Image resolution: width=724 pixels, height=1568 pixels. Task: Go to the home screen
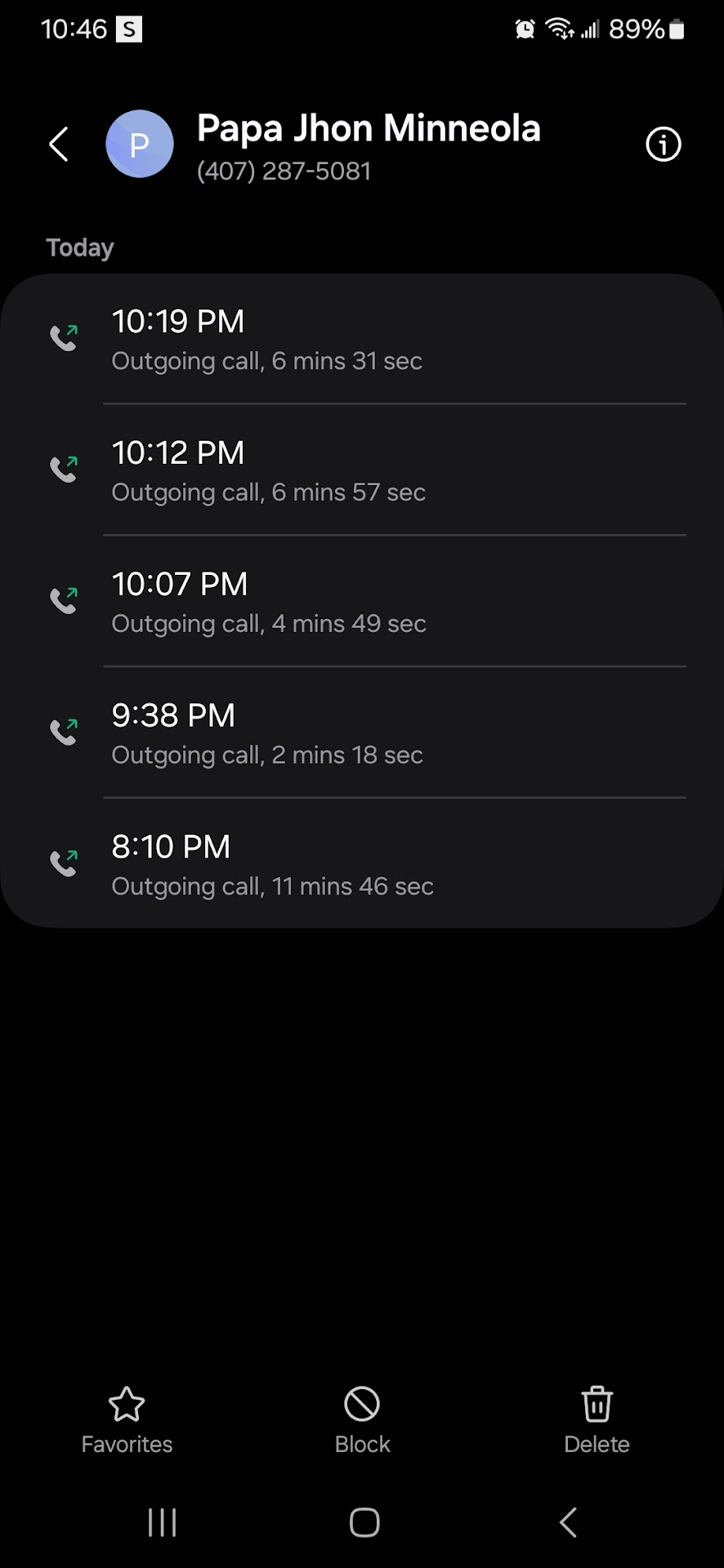click(x=364, y=1522)
